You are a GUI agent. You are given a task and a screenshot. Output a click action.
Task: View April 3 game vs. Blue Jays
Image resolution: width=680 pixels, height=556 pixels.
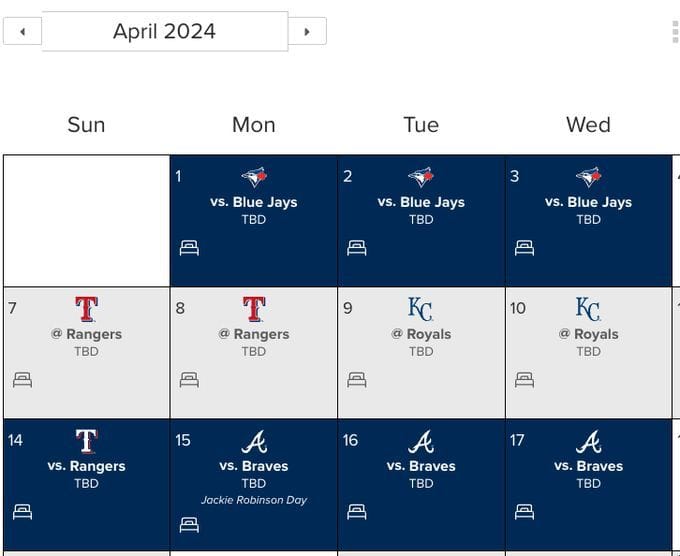click(x=588, y=202)
